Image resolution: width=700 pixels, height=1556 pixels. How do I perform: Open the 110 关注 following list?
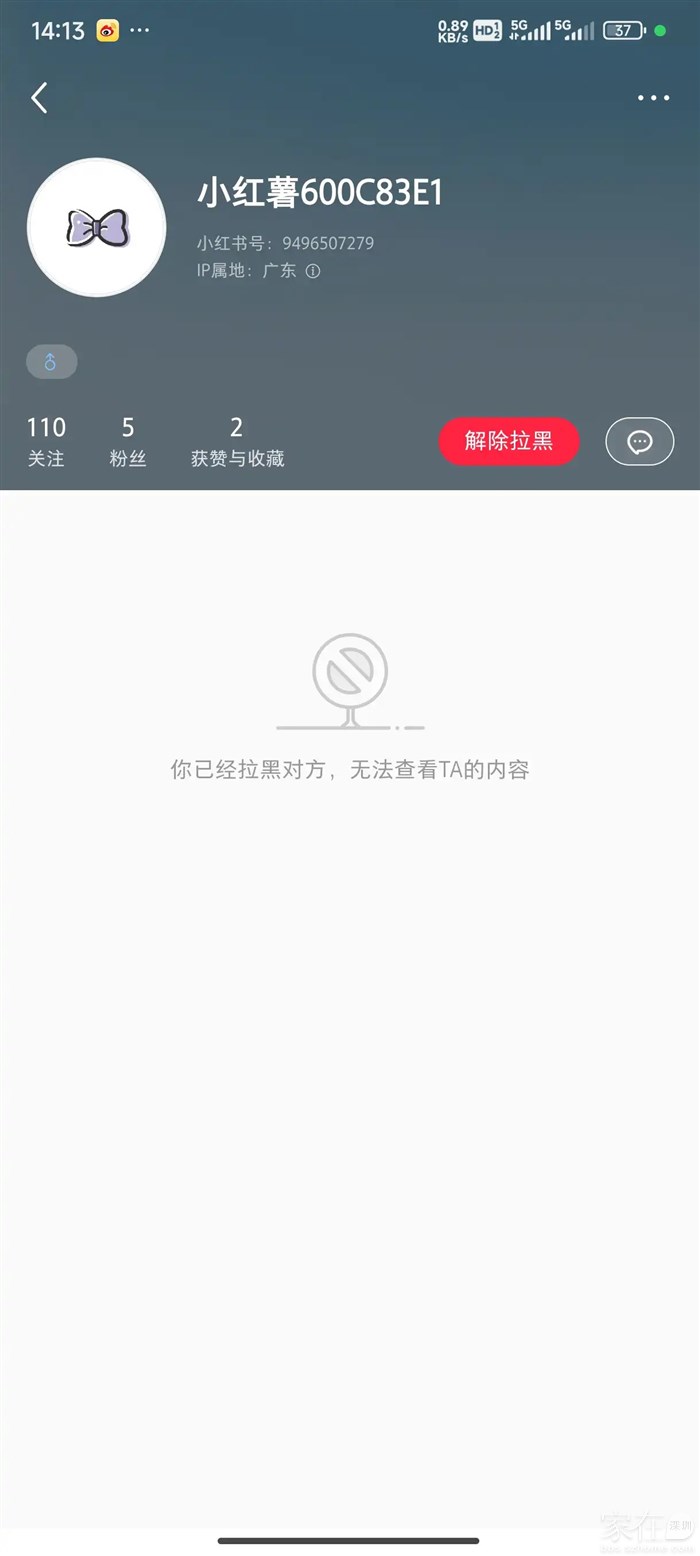pyautogui.click(x=46, y=442)
